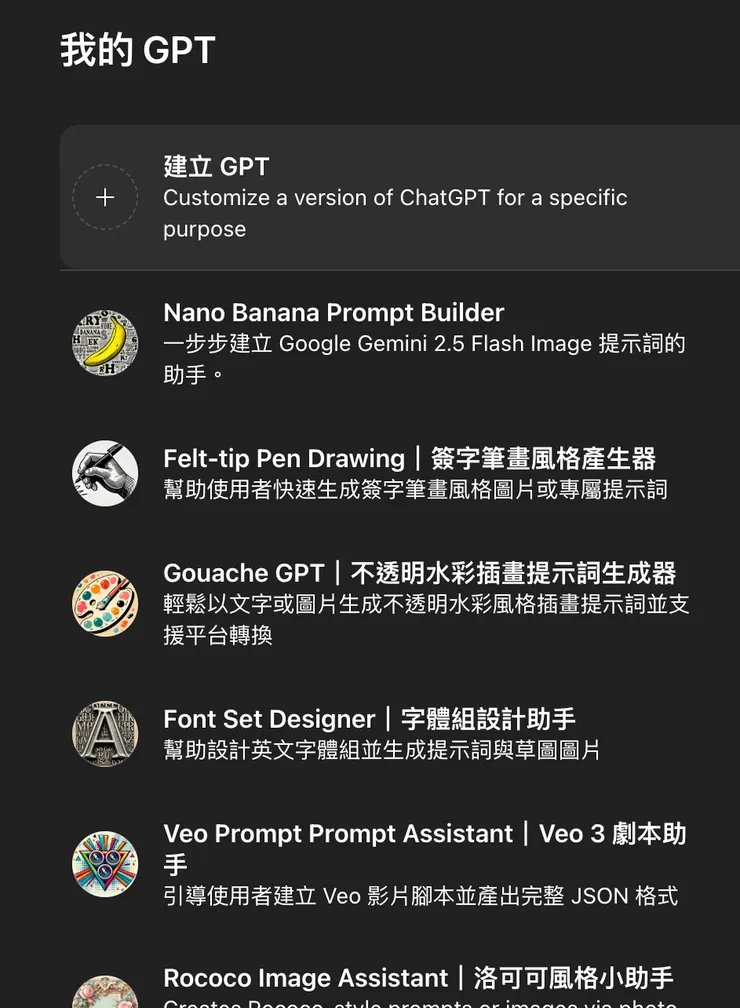Select the Veo Prompt Assistant triangle avatar icon

pos(104,861)
